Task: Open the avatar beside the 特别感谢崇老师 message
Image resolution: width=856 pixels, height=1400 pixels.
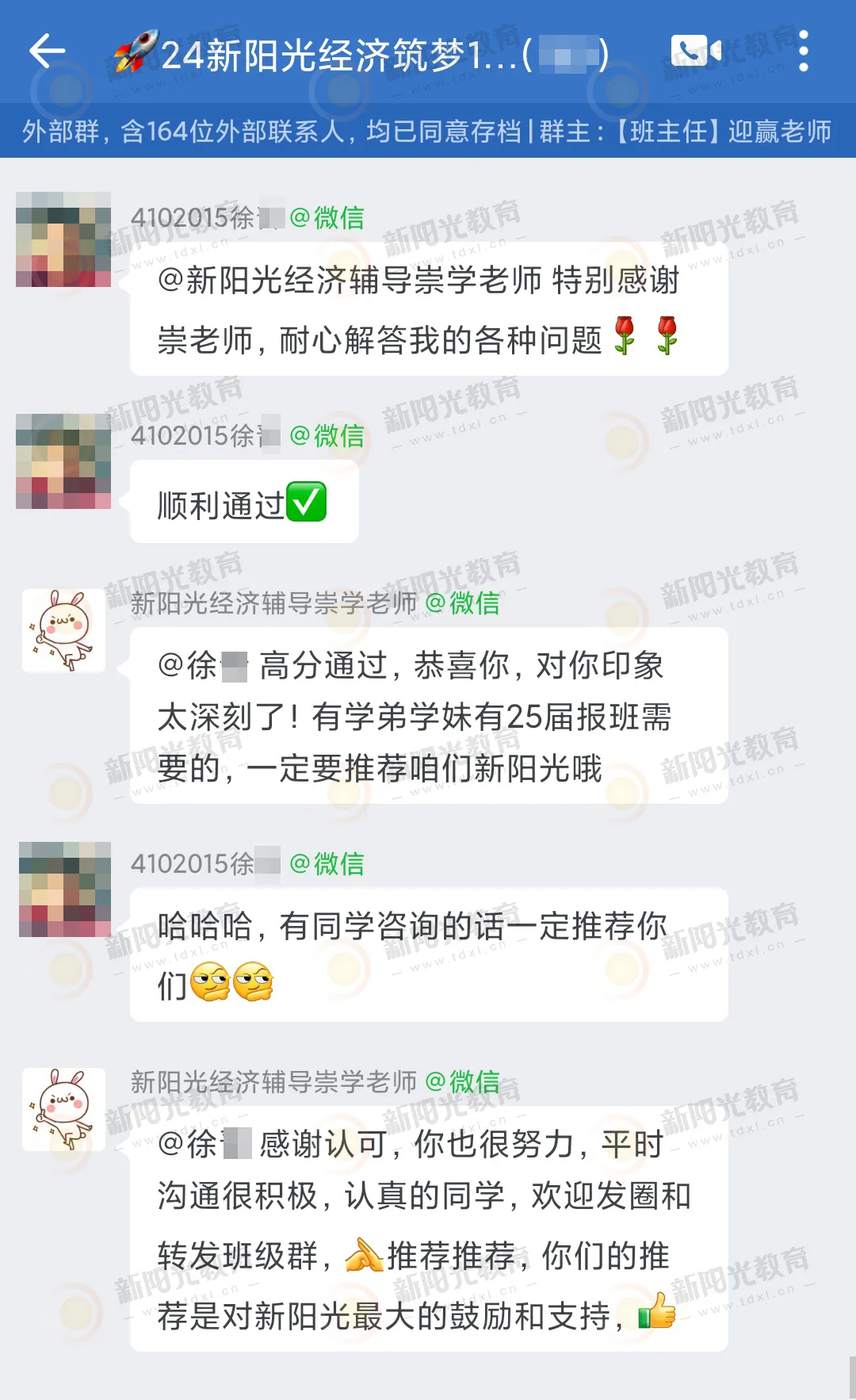Action: (x=63, y=239)
